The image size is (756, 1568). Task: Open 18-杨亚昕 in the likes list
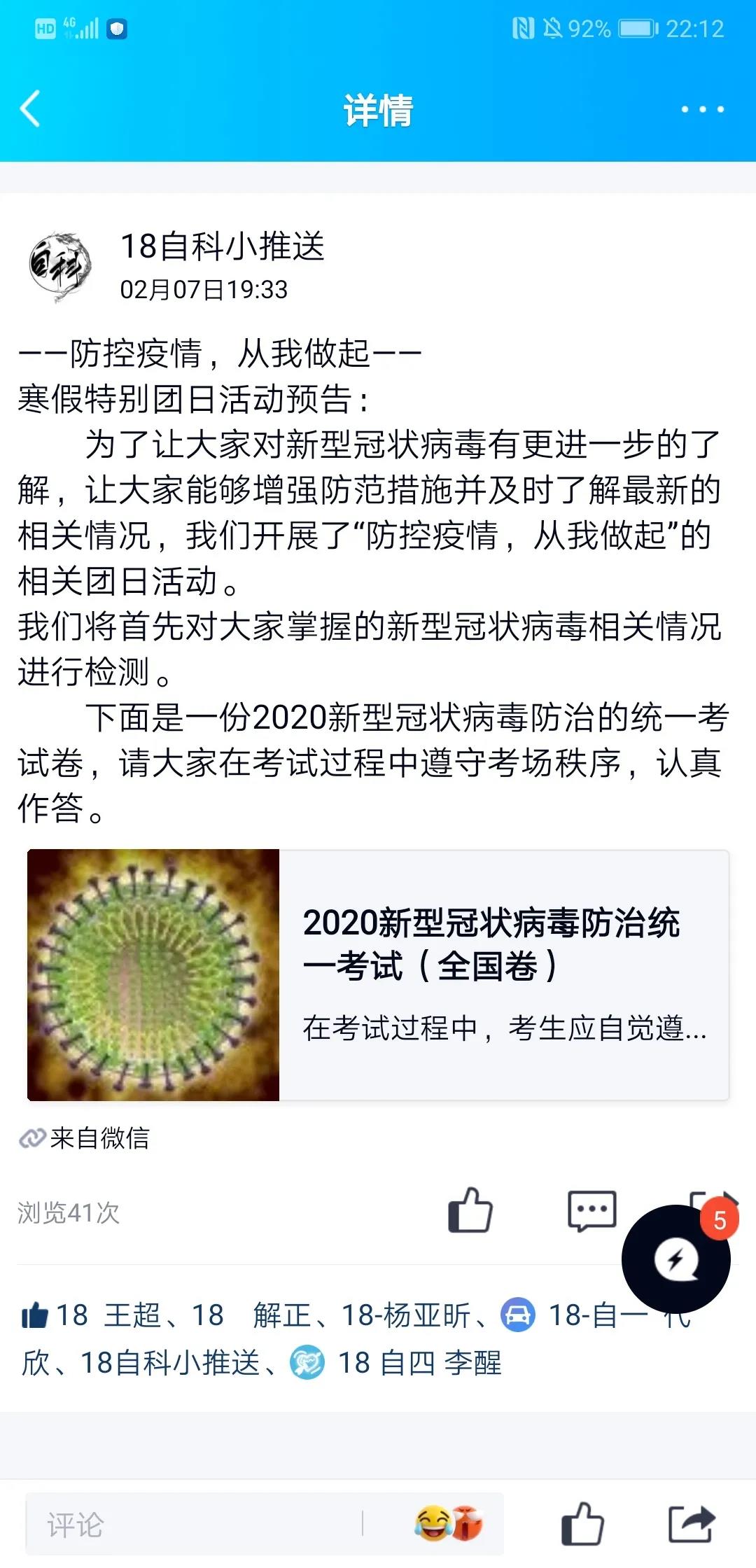[x=405, y=1315]
